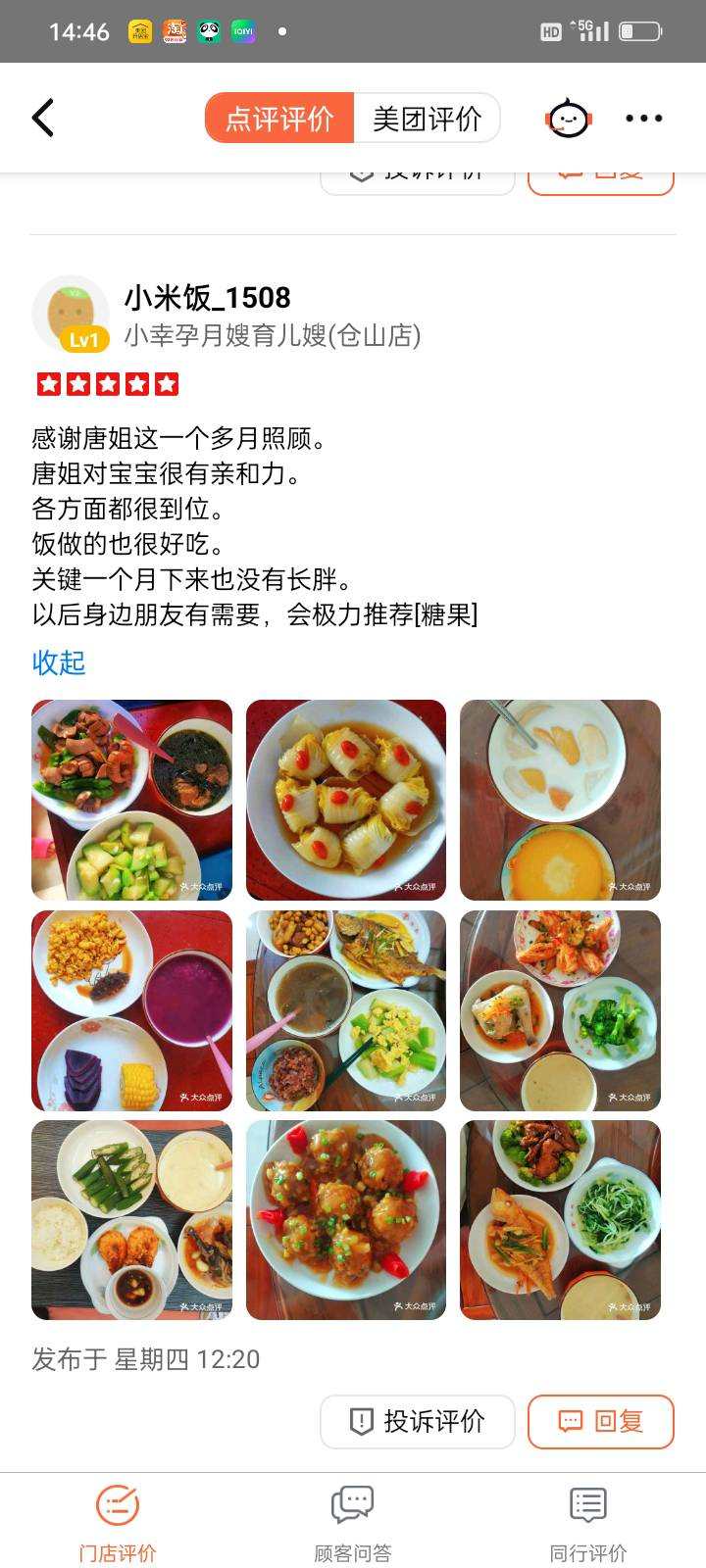The width and height of the screenshot is (706, 1568).
Task: Switch to the 门店评价 bottom tab
Action: coord(118,1522)
